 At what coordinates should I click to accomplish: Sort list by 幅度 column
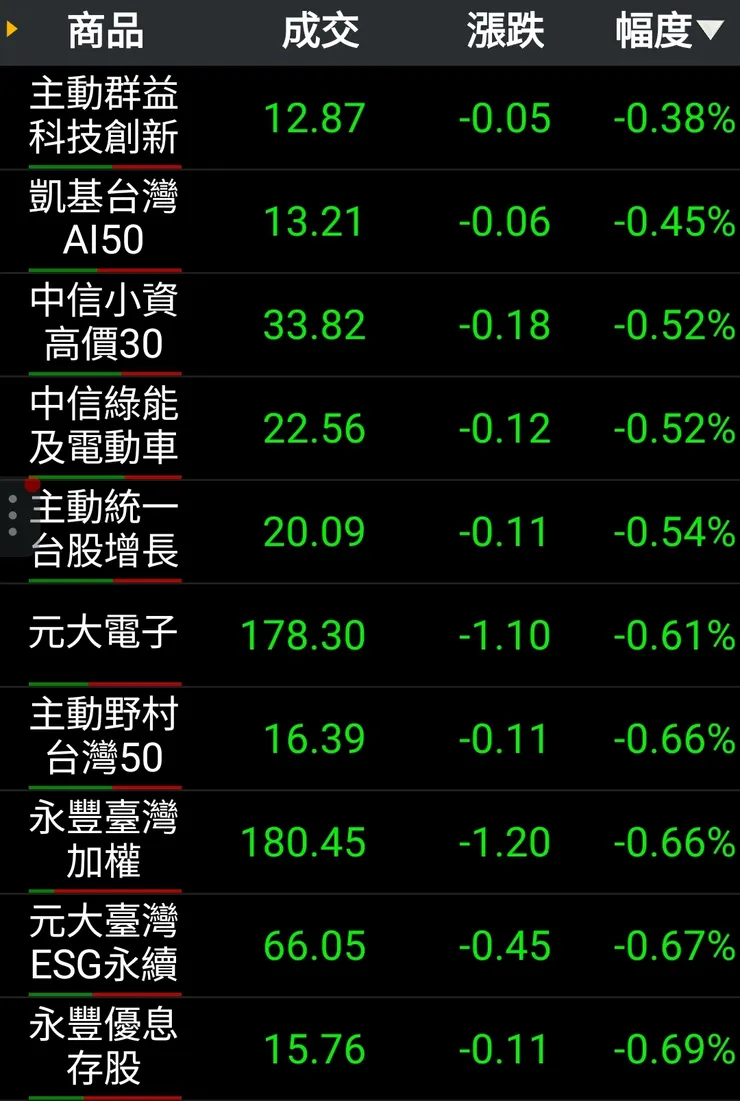[668, 32]
